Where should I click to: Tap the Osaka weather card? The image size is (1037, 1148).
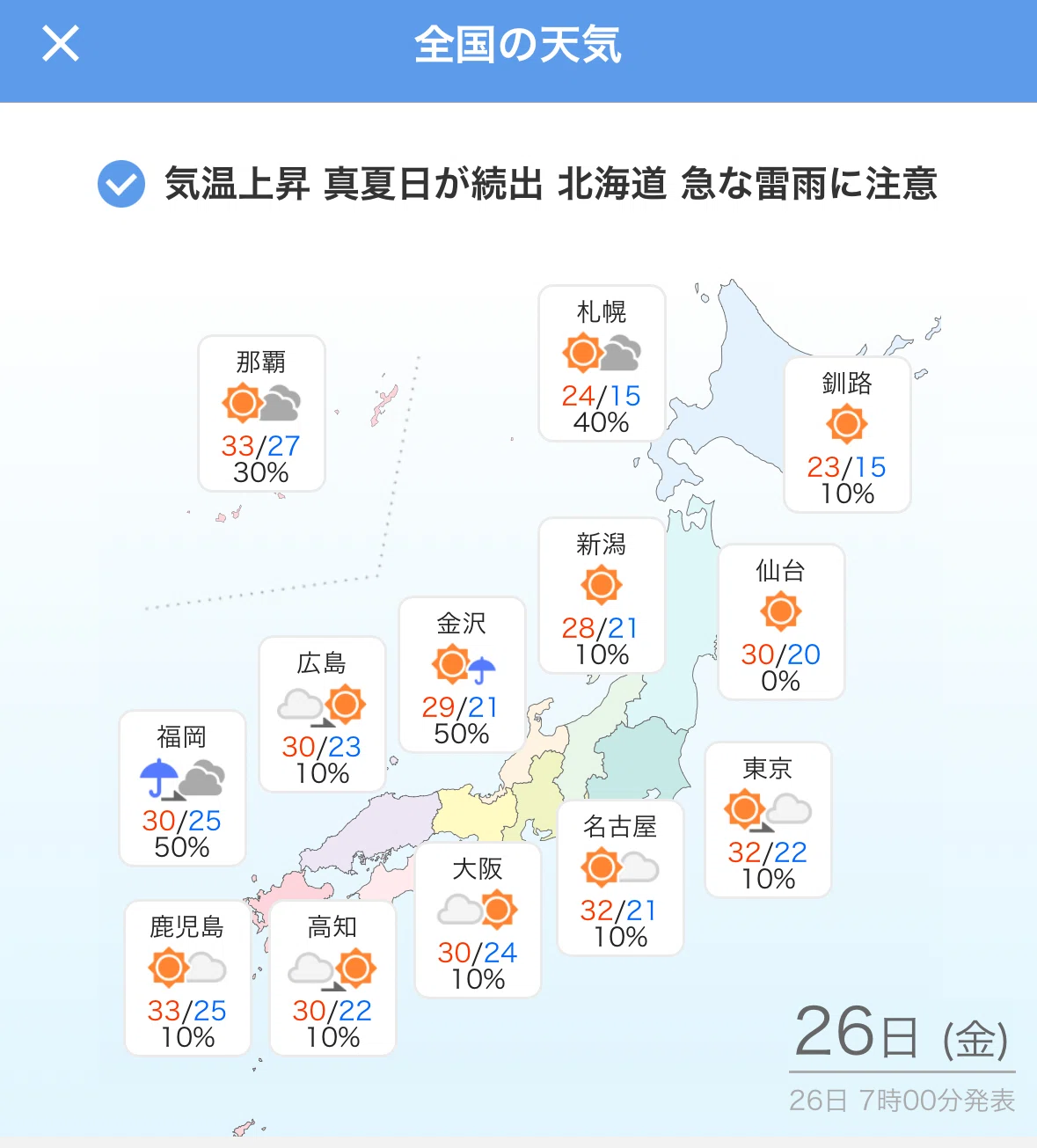click(x=478, y=920)
